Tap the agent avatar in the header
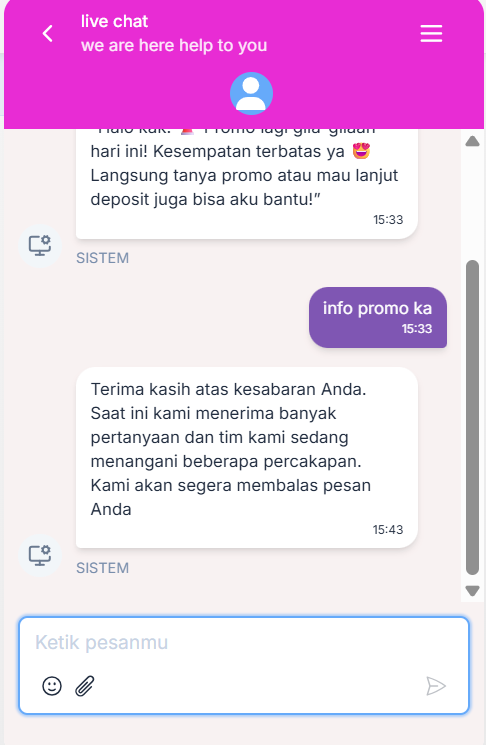Screen dimensions: 486x745 pyautogui.click(x=251, y=93)
